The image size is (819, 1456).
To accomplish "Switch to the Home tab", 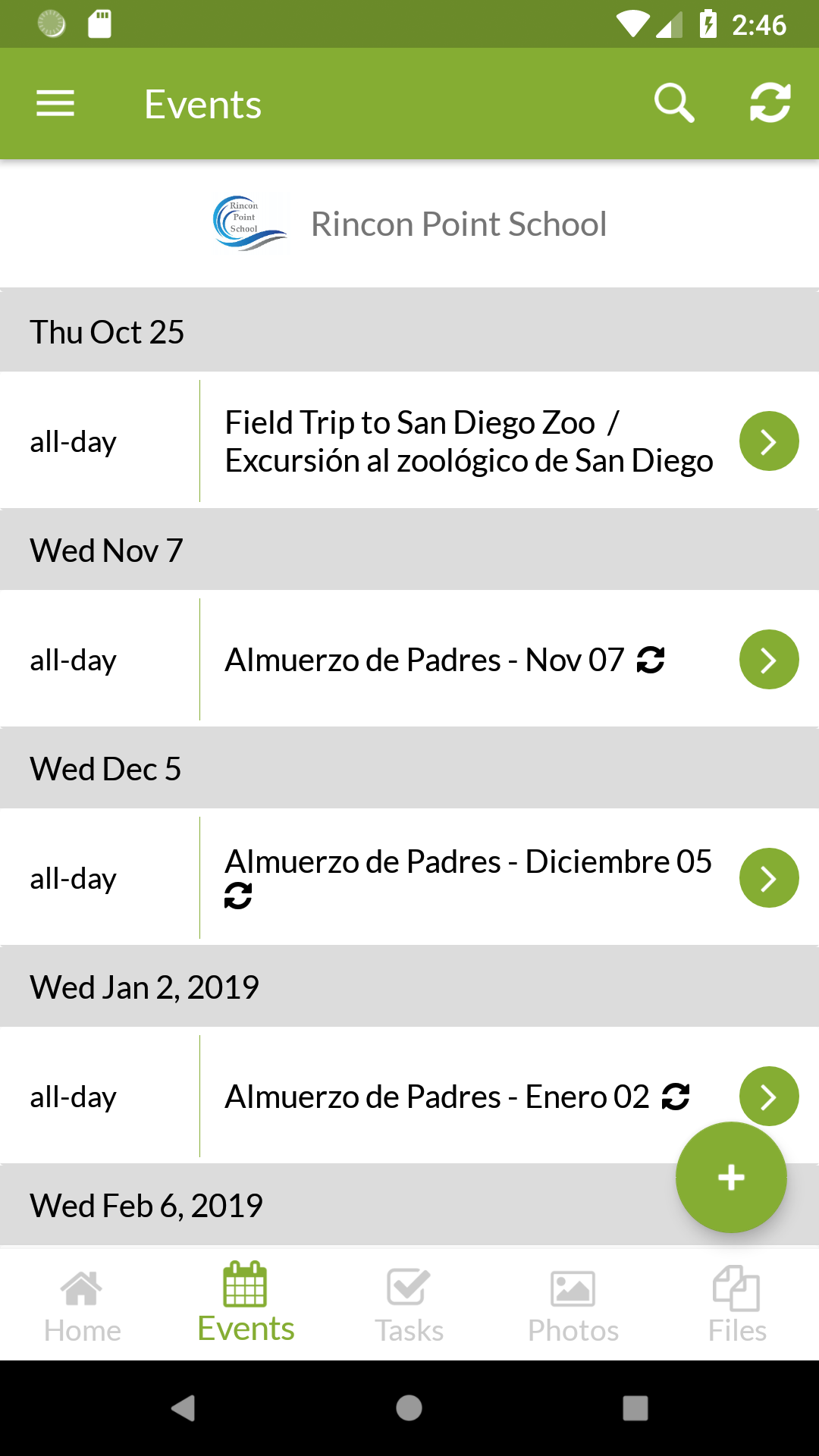I will point(82,1304).
